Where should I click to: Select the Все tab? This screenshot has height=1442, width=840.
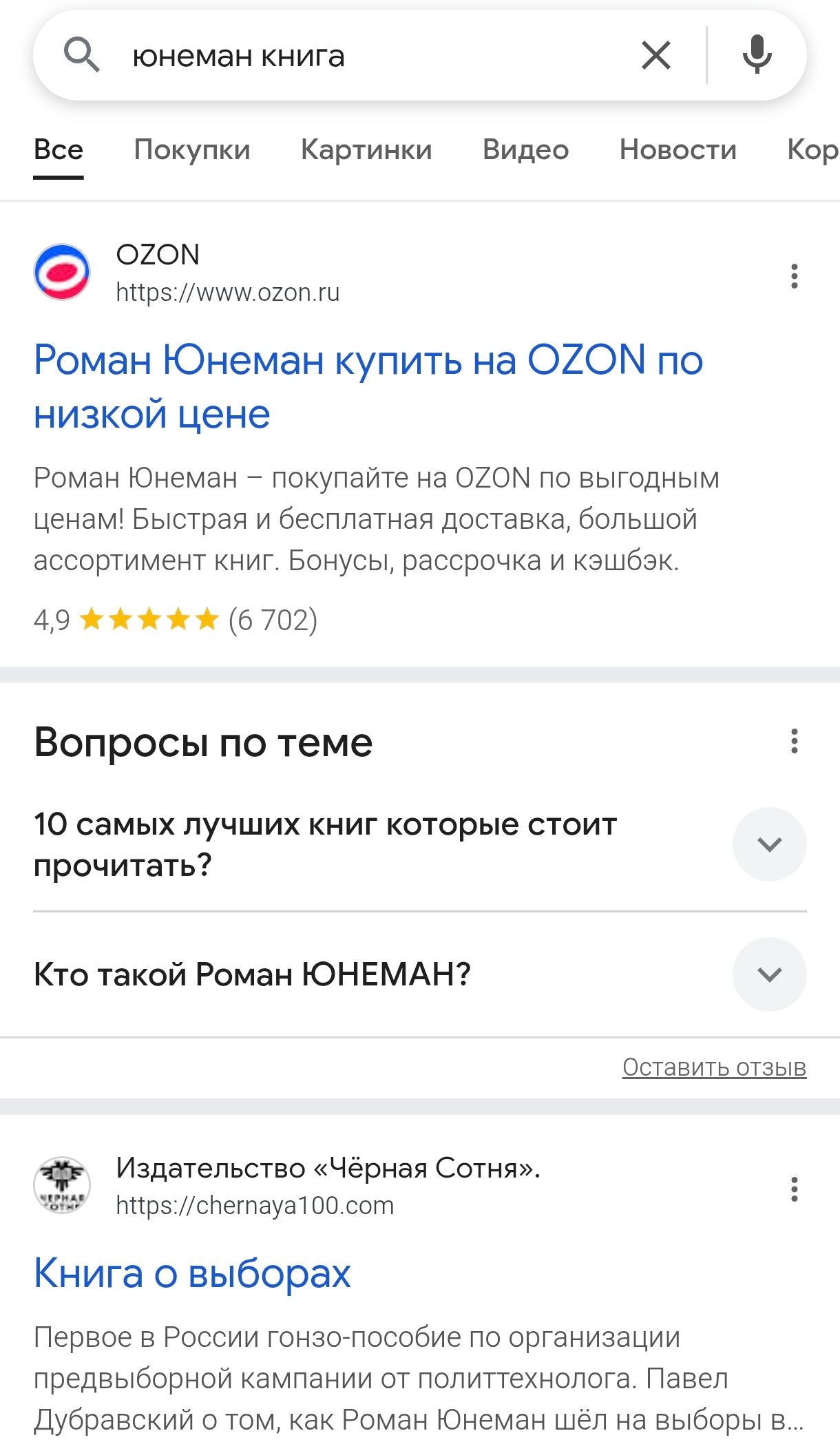59,149
